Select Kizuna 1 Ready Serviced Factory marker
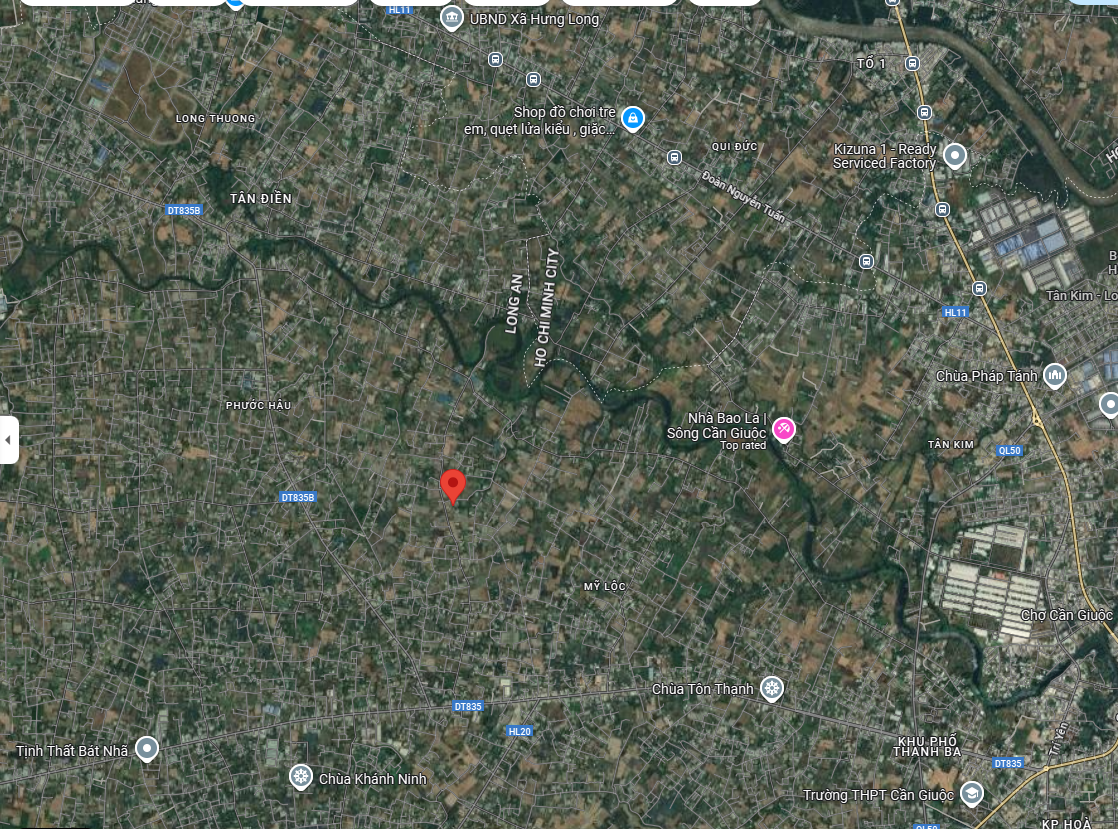 tap(955, 156)
